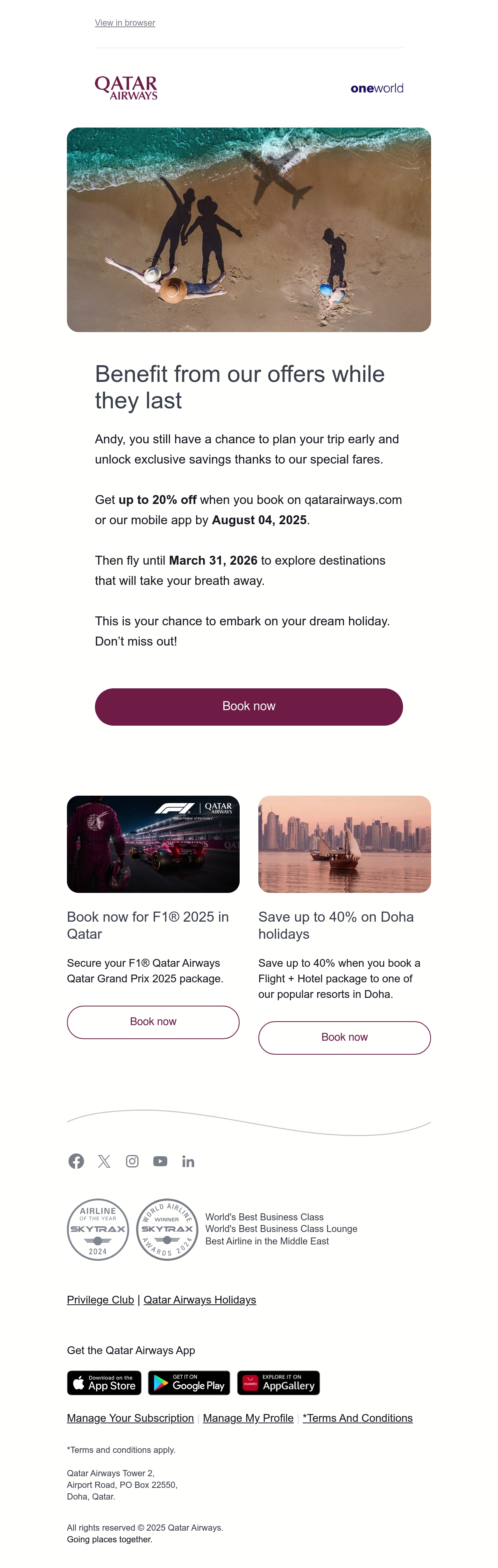
Task: Book now for Doha holidays offer
Action: pyautogui.click(x=345, y=1038)
